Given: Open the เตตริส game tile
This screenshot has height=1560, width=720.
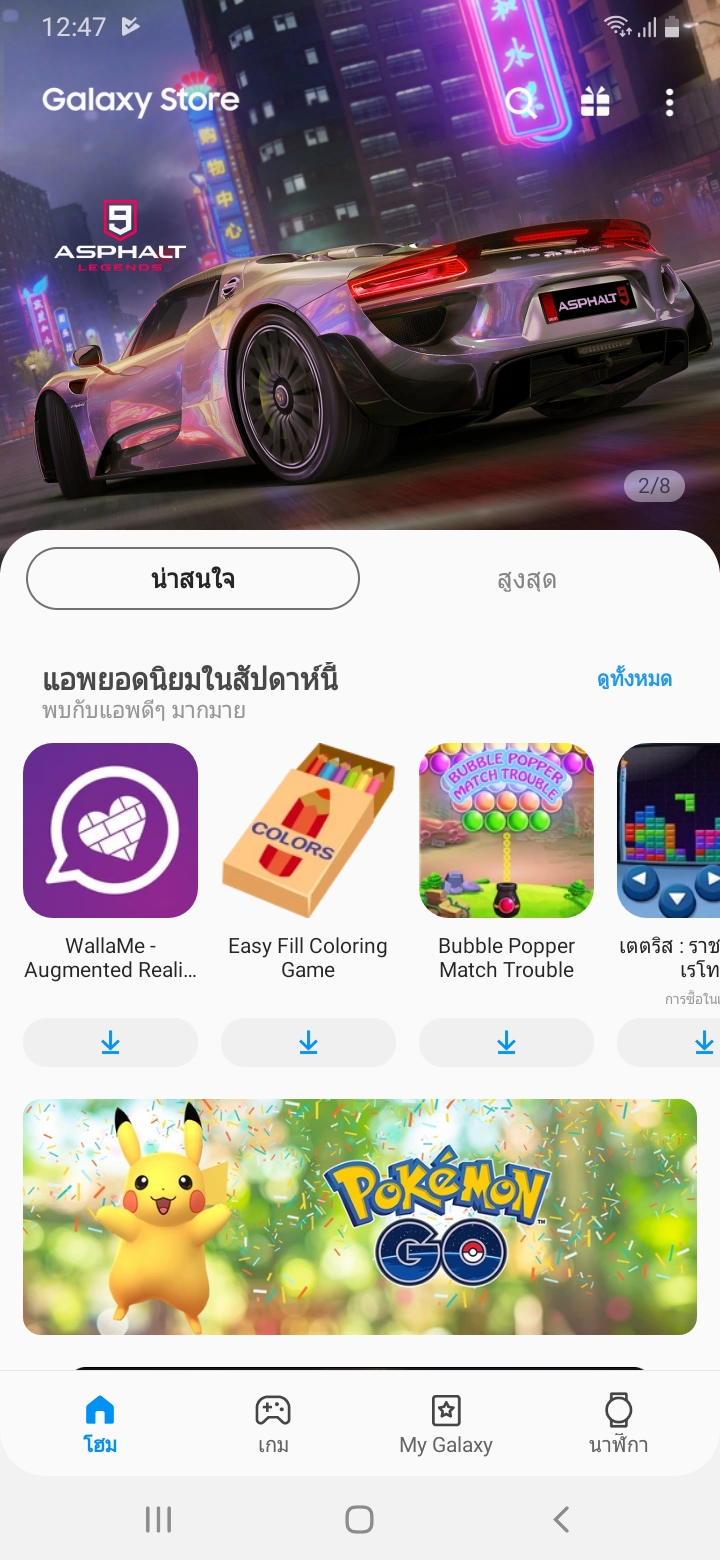Looking at the screenshot, I should pos(670,830).
